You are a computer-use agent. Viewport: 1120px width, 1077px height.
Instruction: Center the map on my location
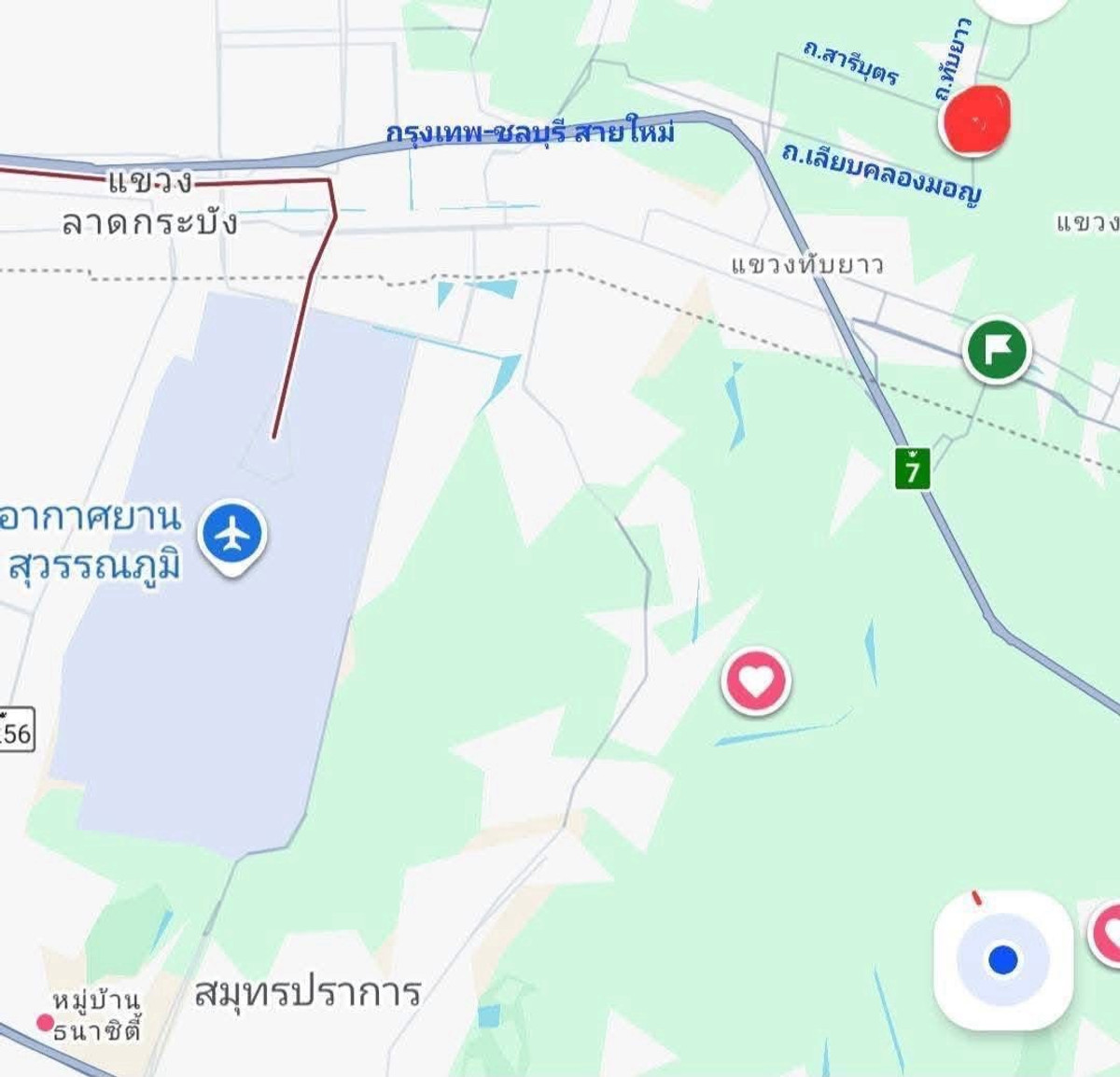coord(1003,959)
